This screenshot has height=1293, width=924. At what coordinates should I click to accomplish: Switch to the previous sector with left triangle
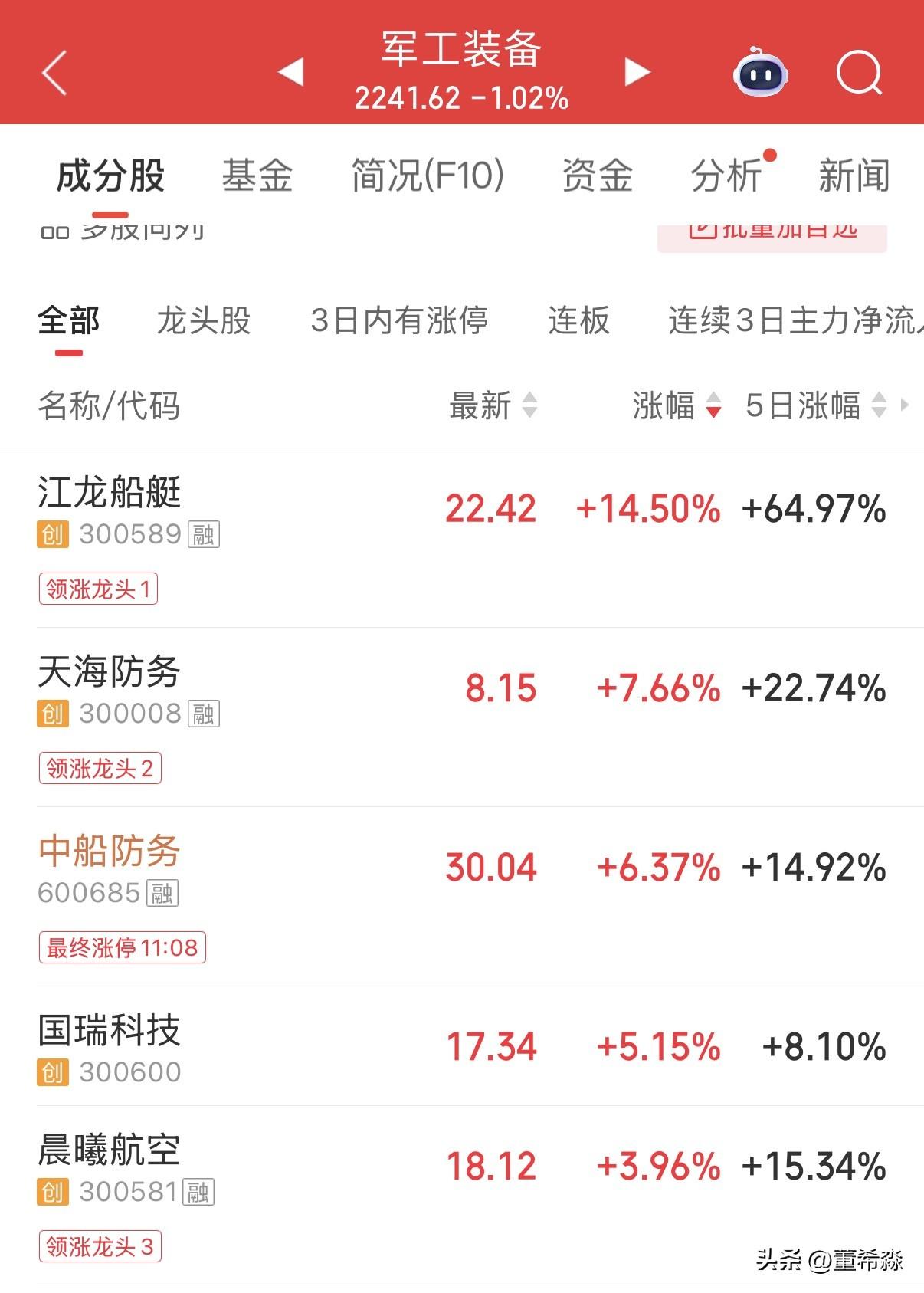pyautogui.click(x=291, y=72)
